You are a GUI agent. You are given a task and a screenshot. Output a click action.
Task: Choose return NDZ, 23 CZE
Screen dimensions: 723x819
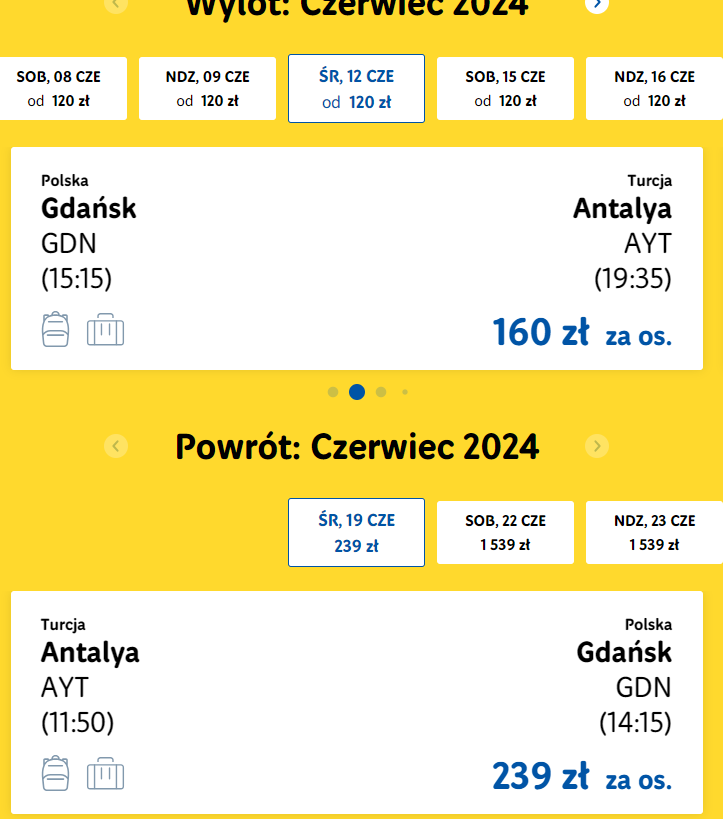click(654, 532)
